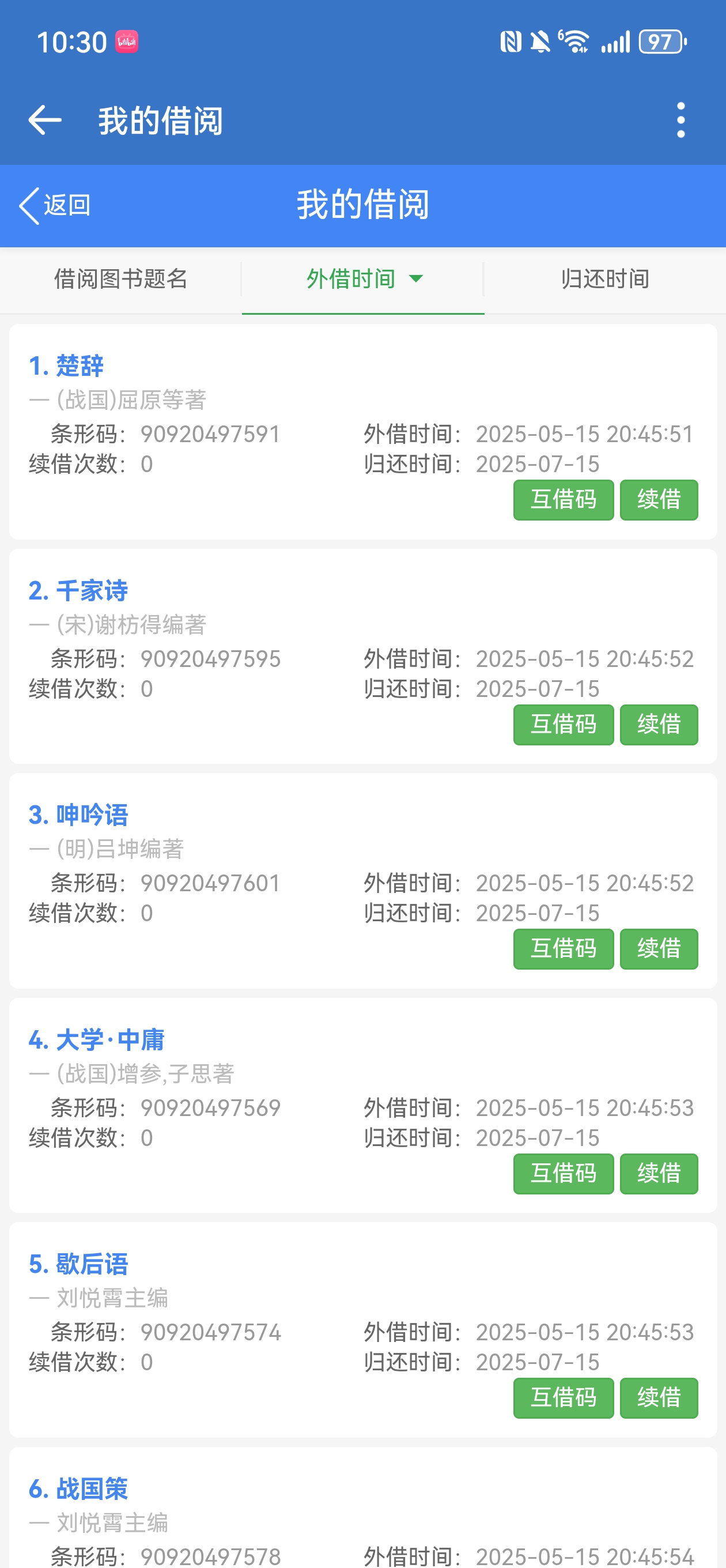Sort by 归还时间
726x1568 pixels.
point(605,280)
